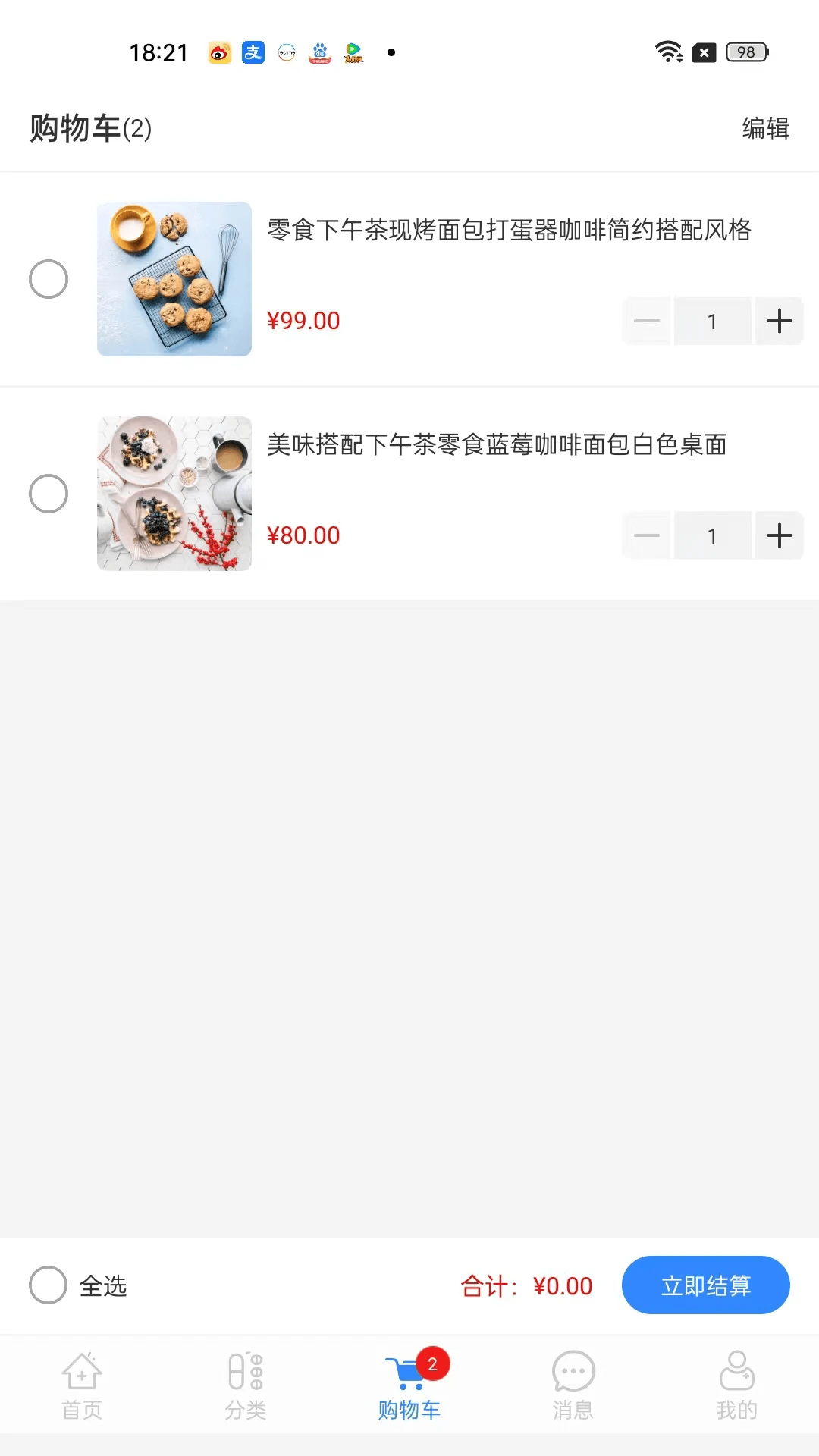This screenshot has width=819, height=1456.
Task: Select the cookies product checkbox
Action: (x=49, y=279)
